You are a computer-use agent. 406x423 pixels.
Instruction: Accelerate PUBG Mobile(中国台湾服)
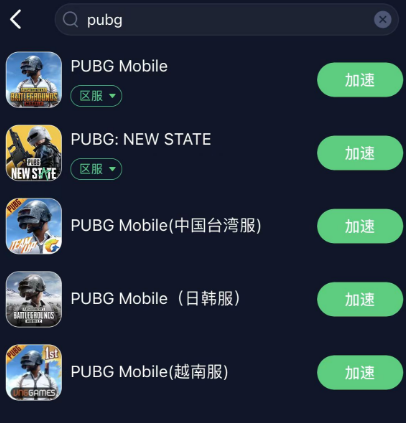(x=360, y=226)
